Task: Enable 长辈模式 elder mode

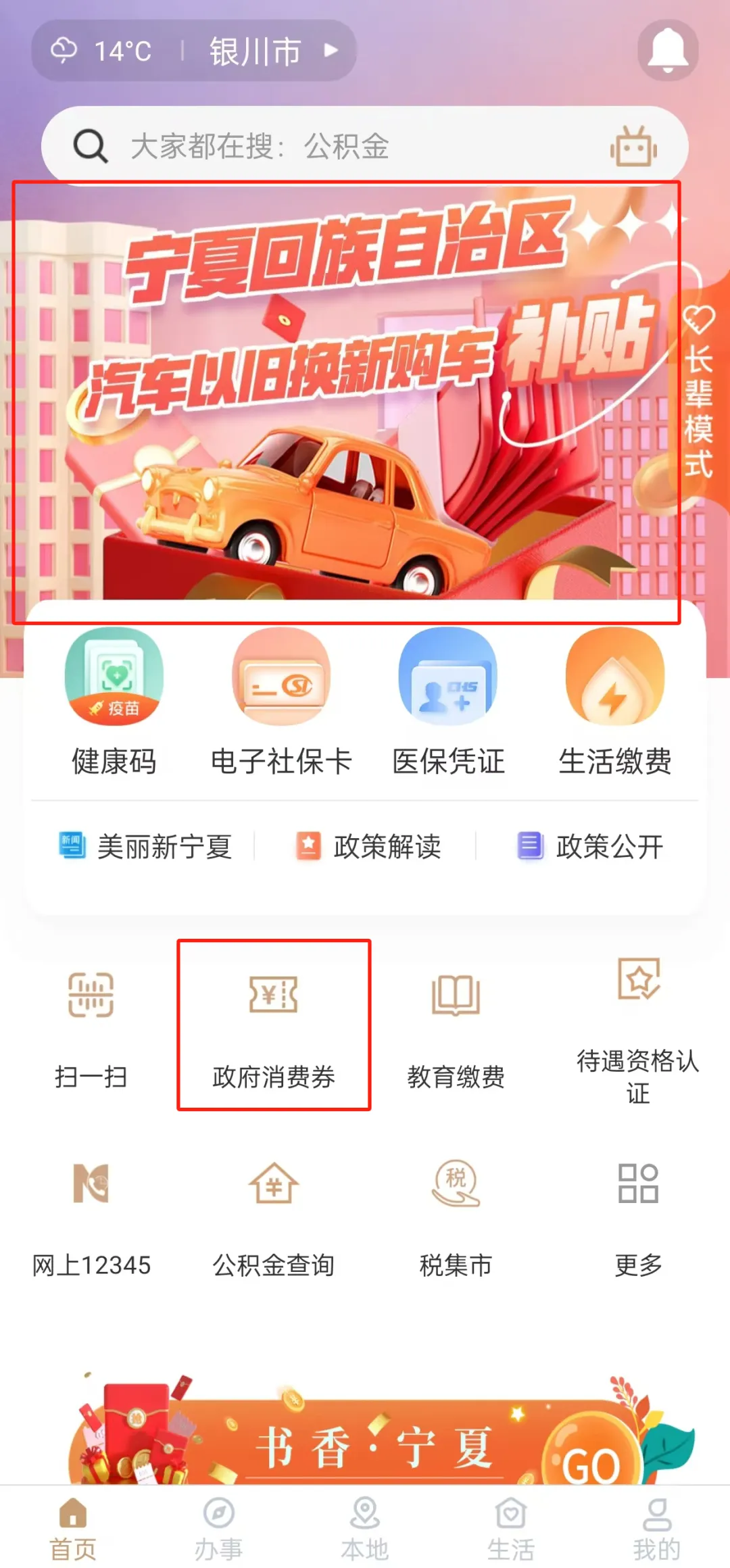Action: point(698,392)
